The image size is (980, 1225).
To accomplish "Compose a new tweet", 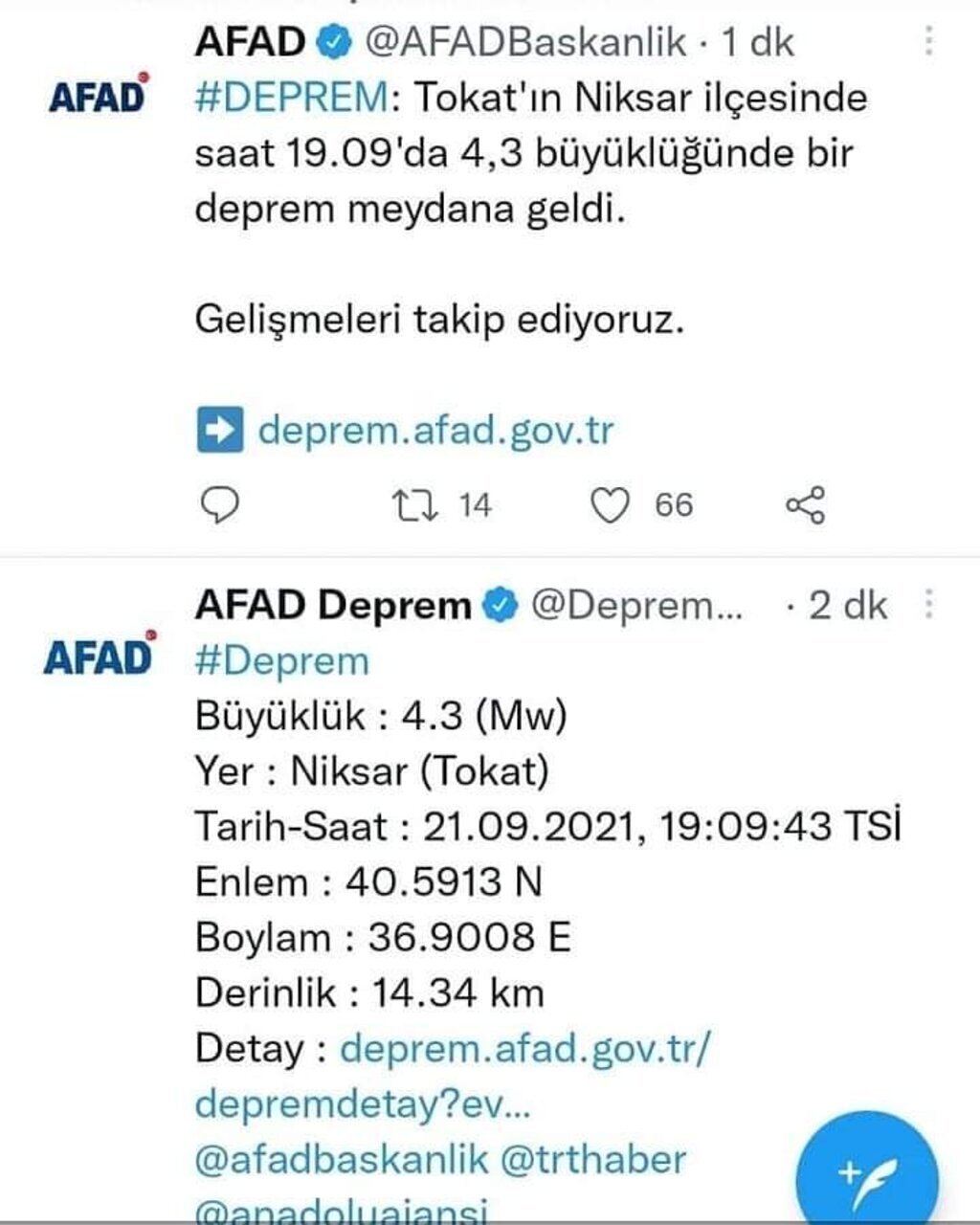I will (x=866, y=1174).
